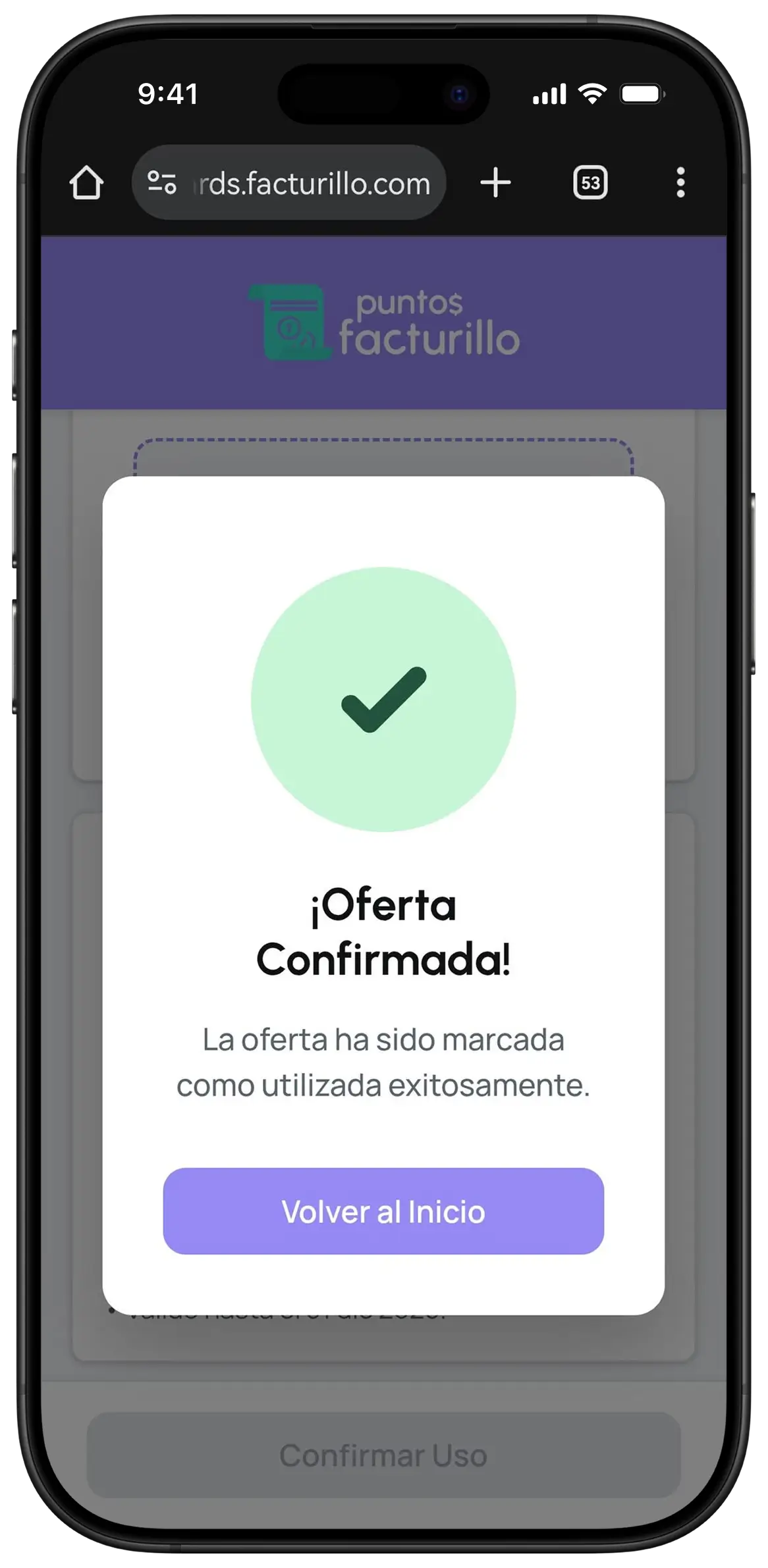This screenshot has height=1568, width=768.
Task: View site settings icon in address bar
Action: [161, 182]
